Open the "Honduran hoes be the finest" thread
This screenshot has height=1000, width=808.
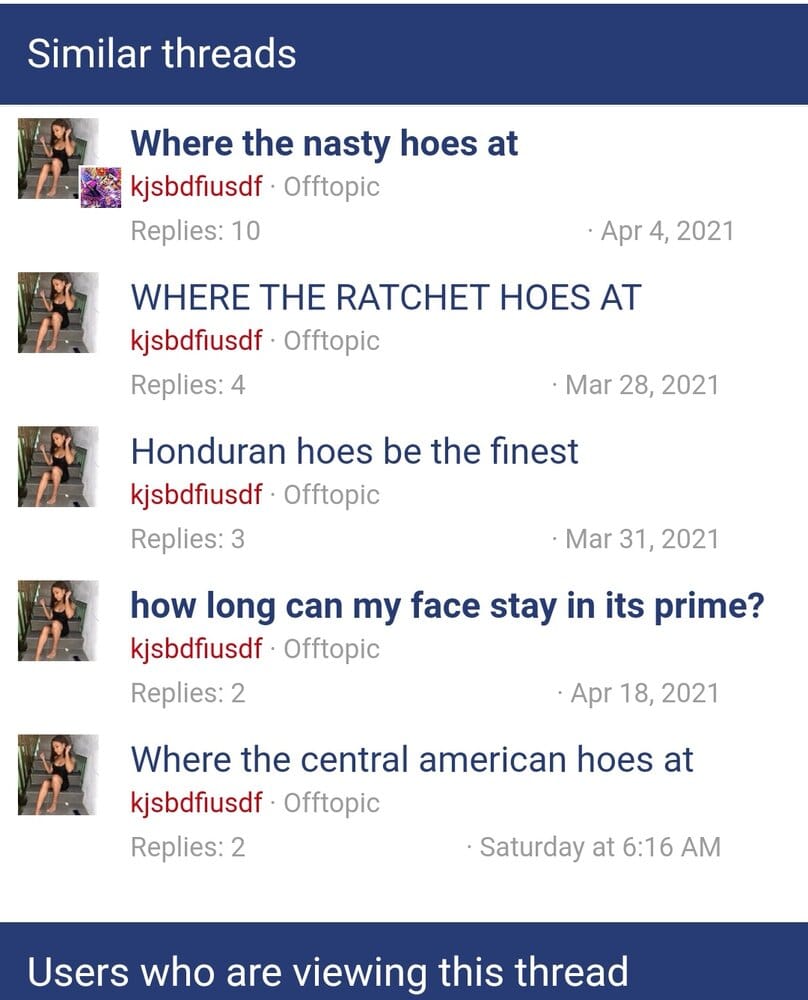353,451
